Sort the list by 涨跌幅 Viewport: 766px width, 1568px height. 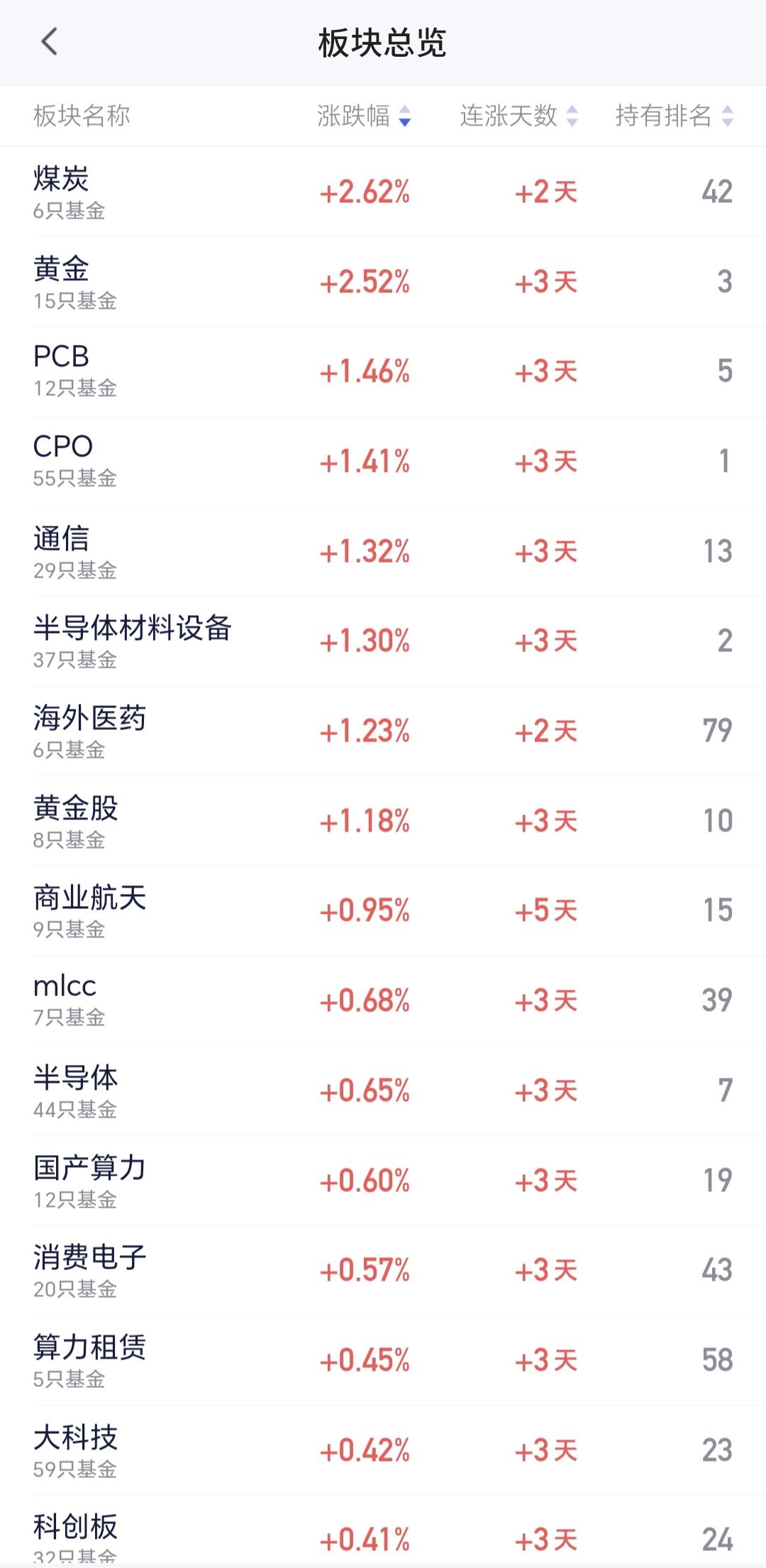pyautogui.click(x=364, y=116)
